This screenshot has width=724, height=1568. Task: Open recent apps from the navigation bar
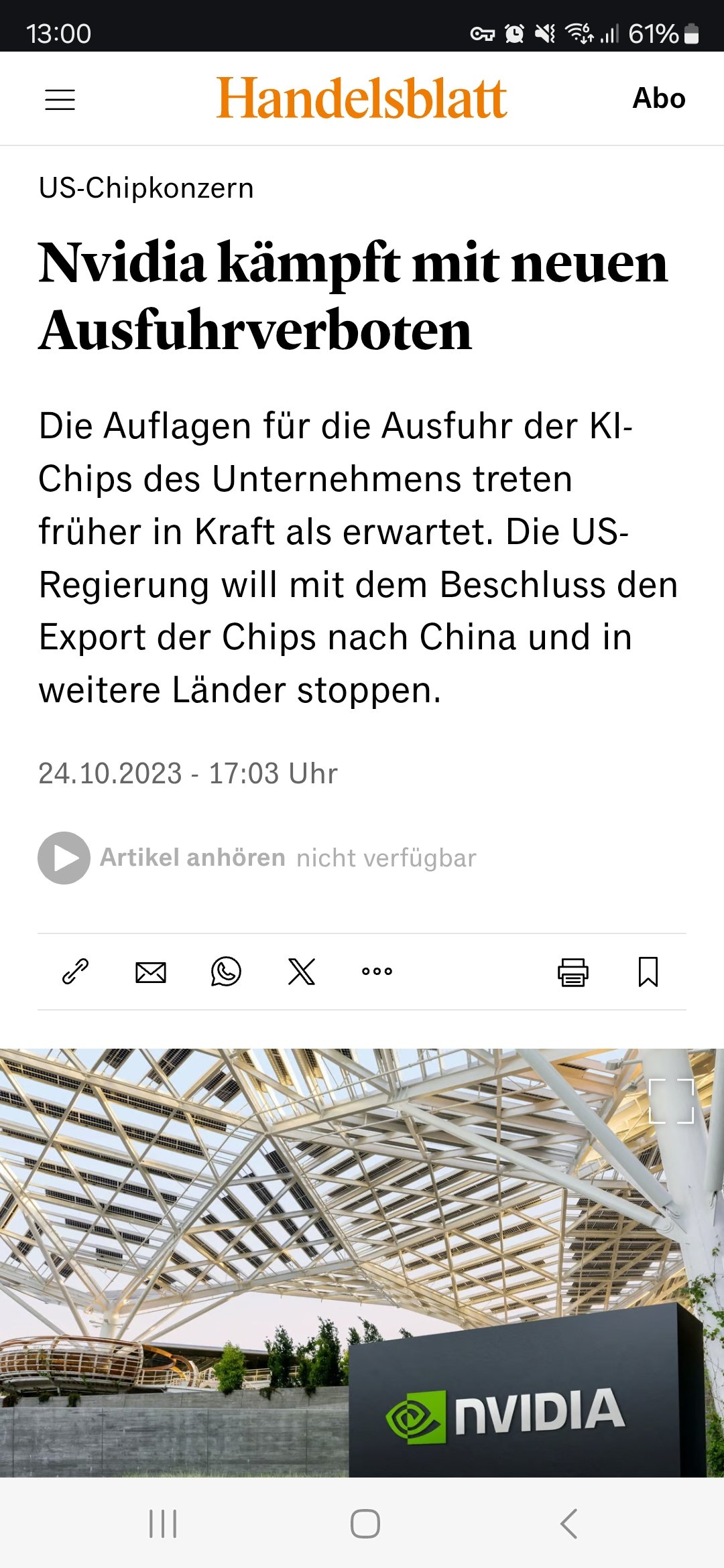click(163, 1524)
